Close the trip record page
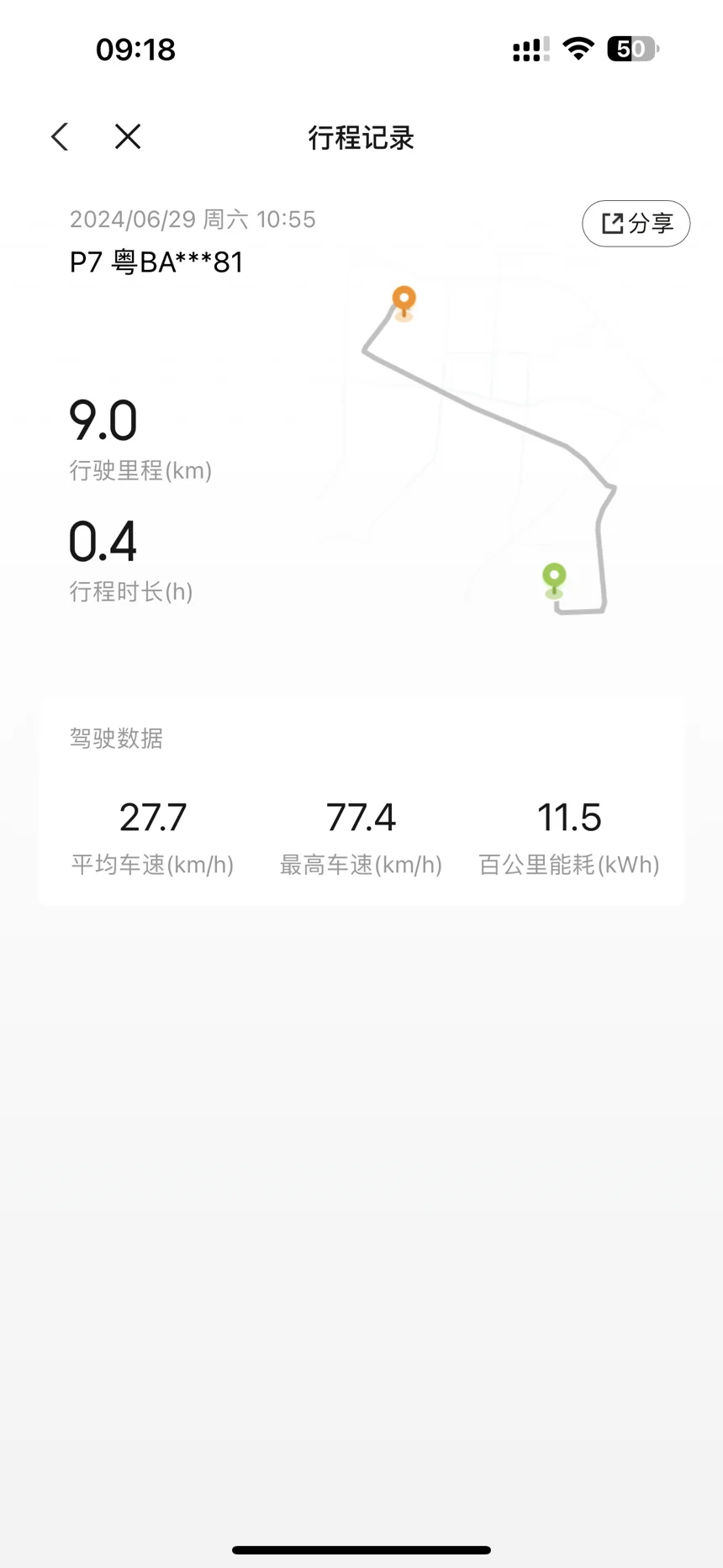Viewport: 723px width, 1568px height. point(128,137)
